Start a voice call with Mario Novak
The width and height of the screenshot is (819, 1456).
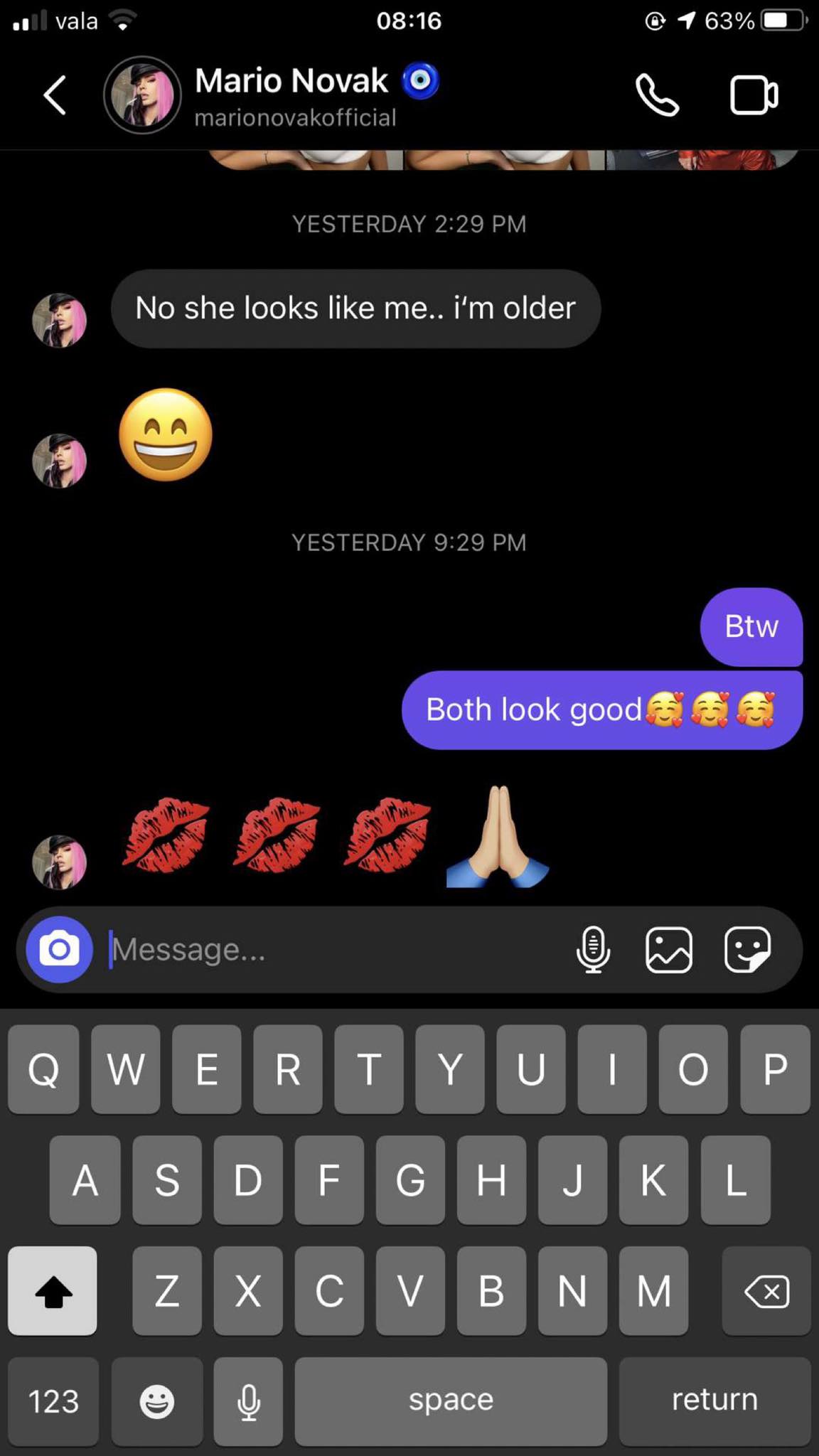[x=657, y=95]
